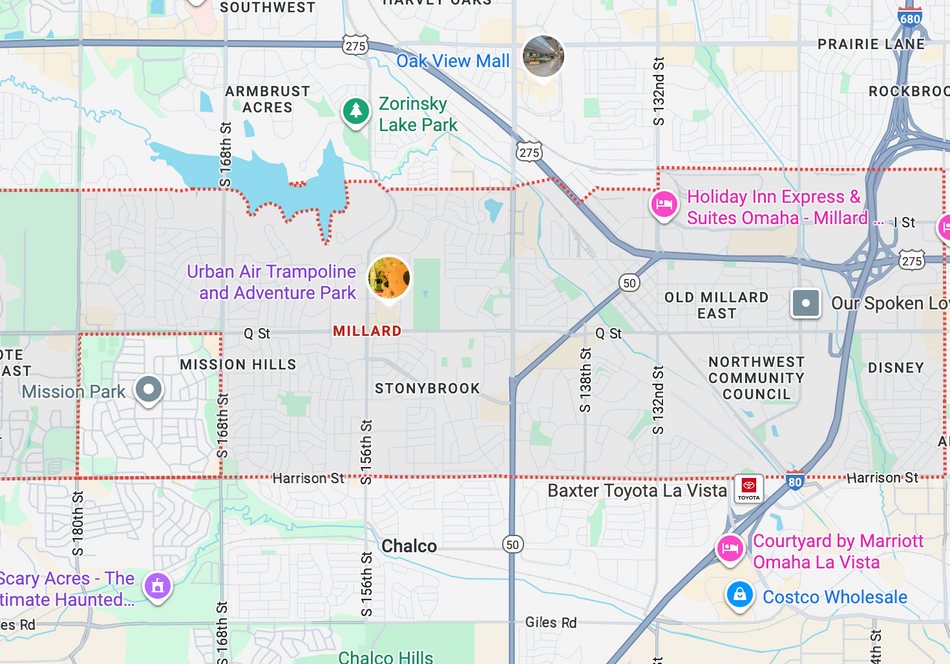The height and width of the screenshot is (664, 950).
Task: Tap the Holiday Inn Express hotel pin
Action: (x=664, y=207)
